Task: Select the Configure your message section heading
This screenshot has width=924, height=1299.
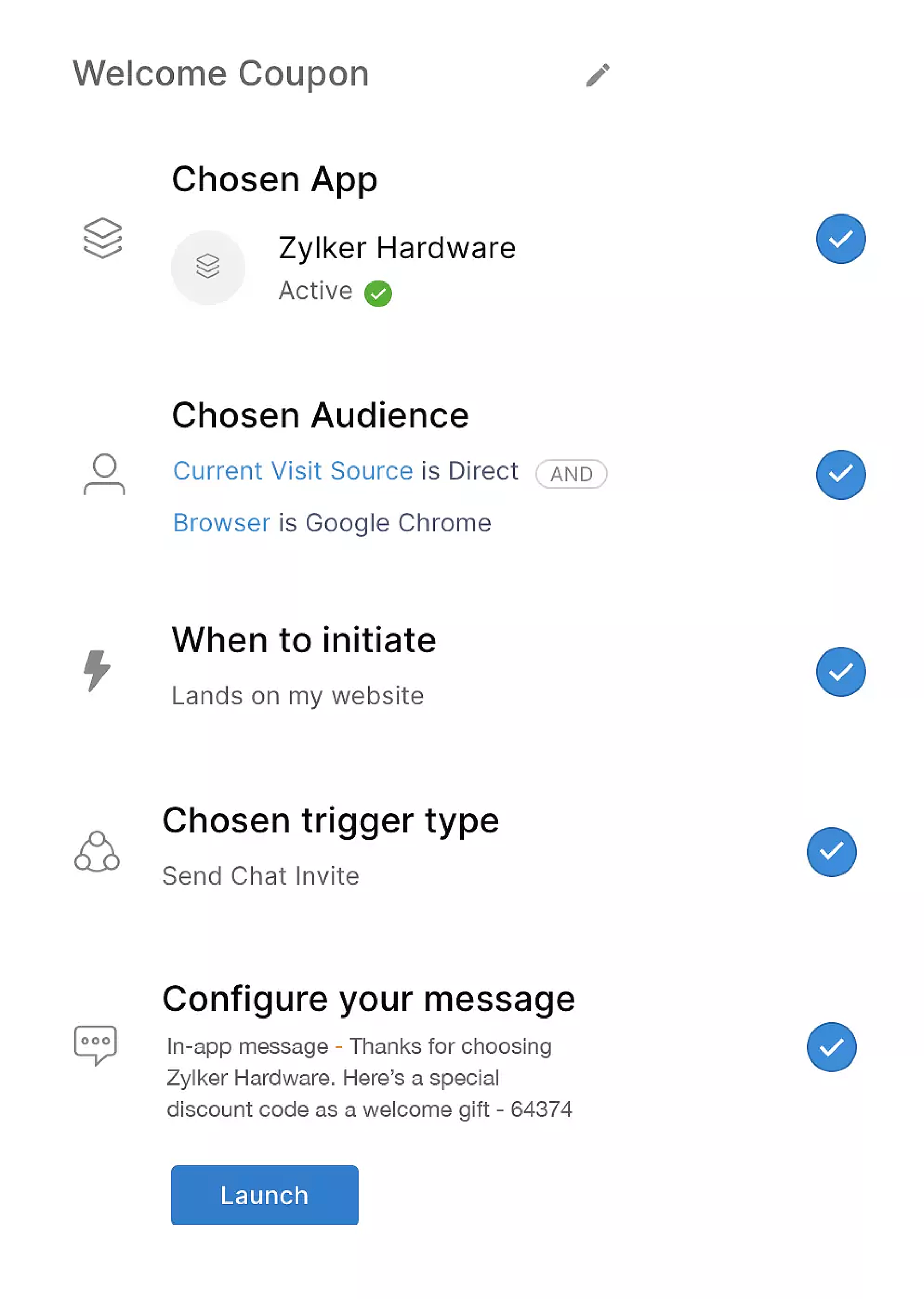Action: [369, 999]
